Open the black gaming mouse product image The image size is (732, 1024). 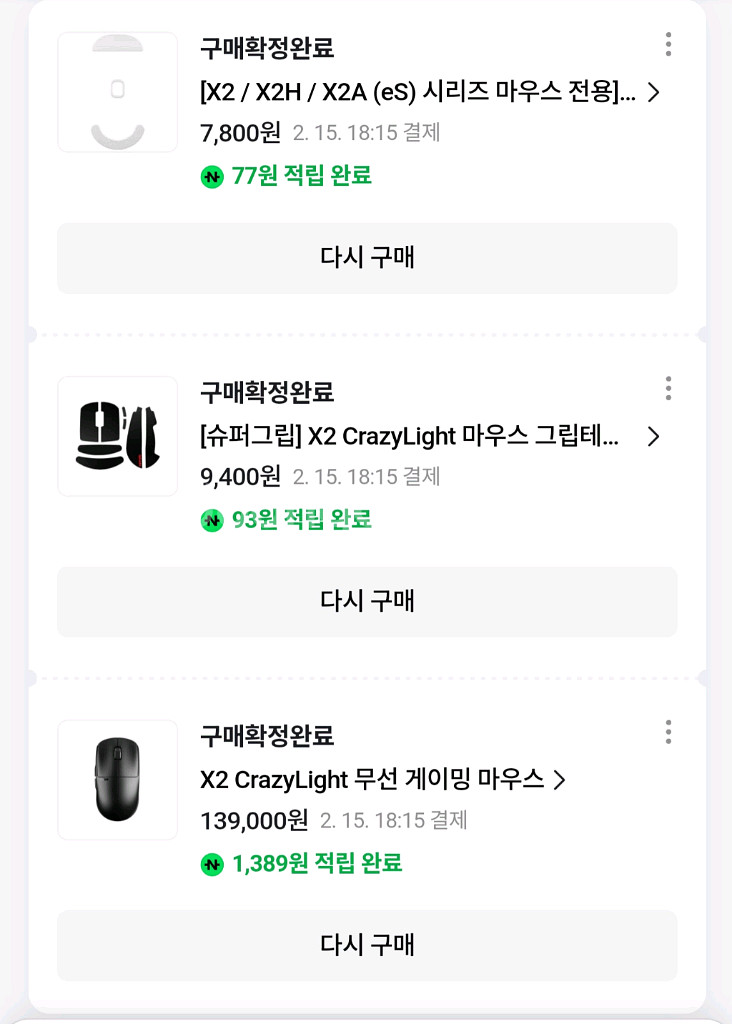(118, 780)
